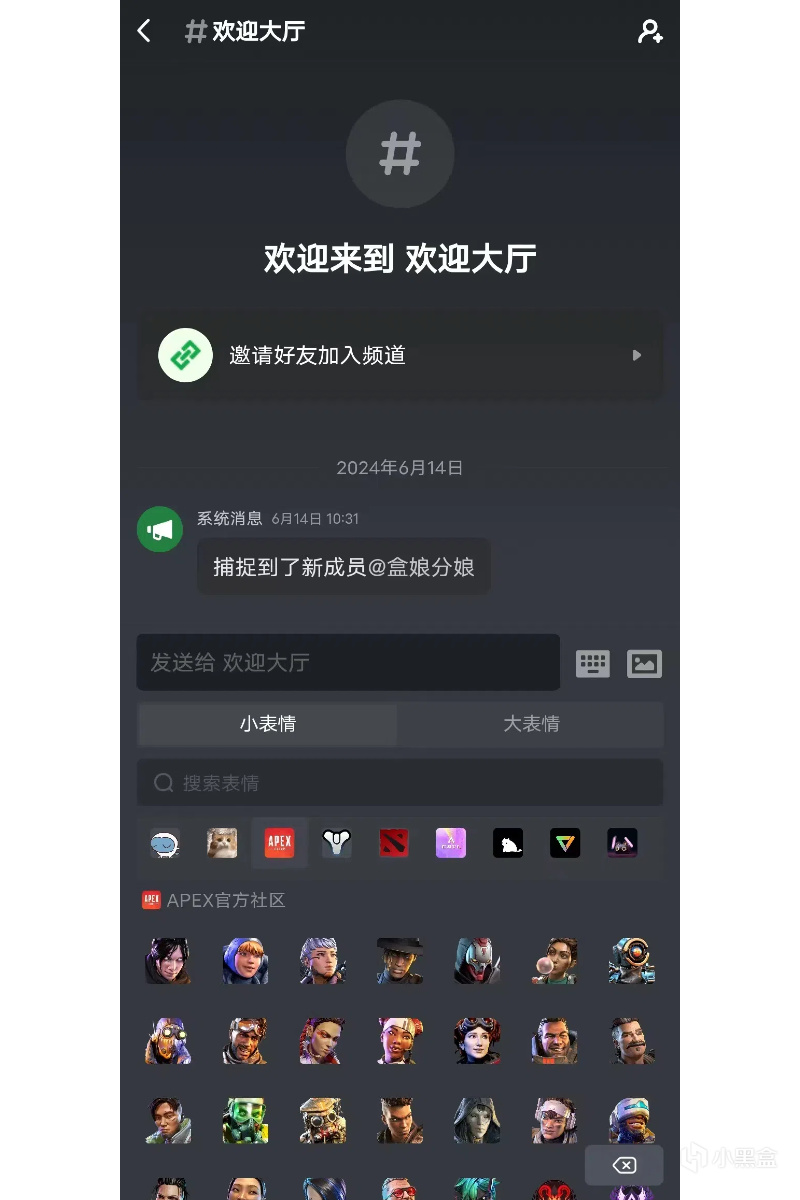The image size is (800, 1200).
Task: Select the Dota 2 emoji pack
Action: point(394,843)
